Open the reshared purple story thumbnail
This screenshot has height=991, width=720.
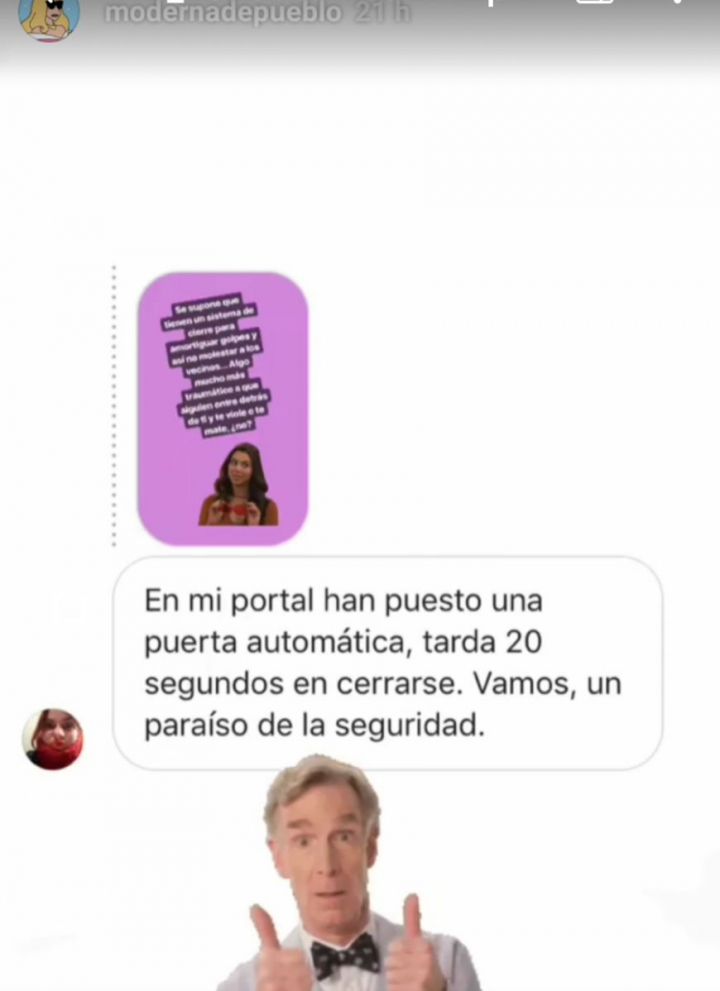click(223, 408)
